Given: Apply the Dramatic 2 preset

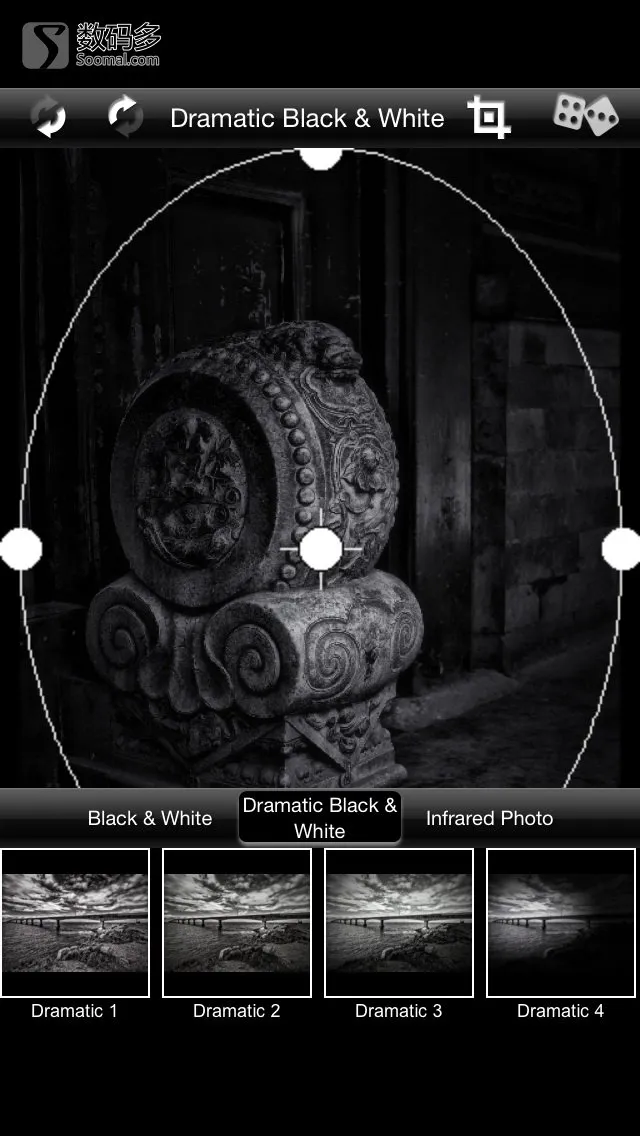Looking at the screenshot, I should [237, 923].
